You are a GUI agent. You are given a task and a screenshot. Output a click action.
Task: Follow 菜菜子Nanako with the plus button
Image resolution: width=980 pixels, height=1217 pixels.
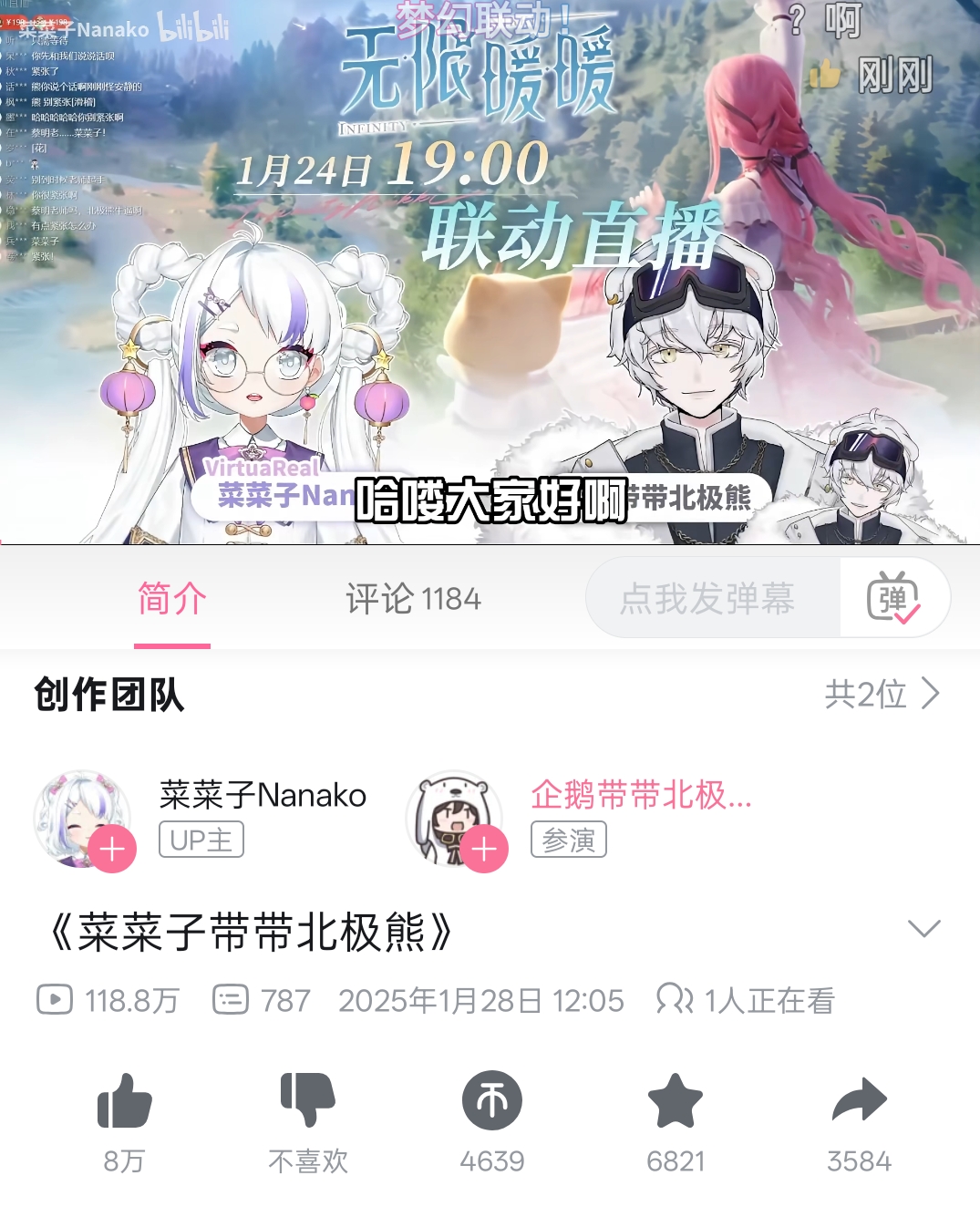(x=112, y=850)
